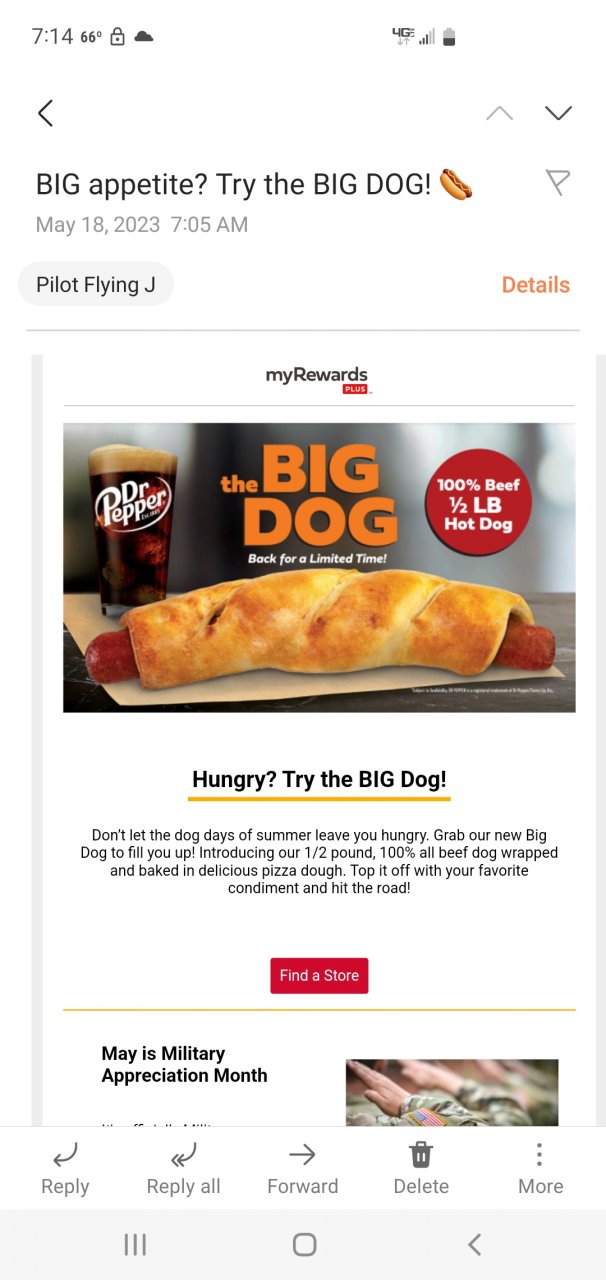Forward this email
The image size is (606, 1280).
point(302,1169)
